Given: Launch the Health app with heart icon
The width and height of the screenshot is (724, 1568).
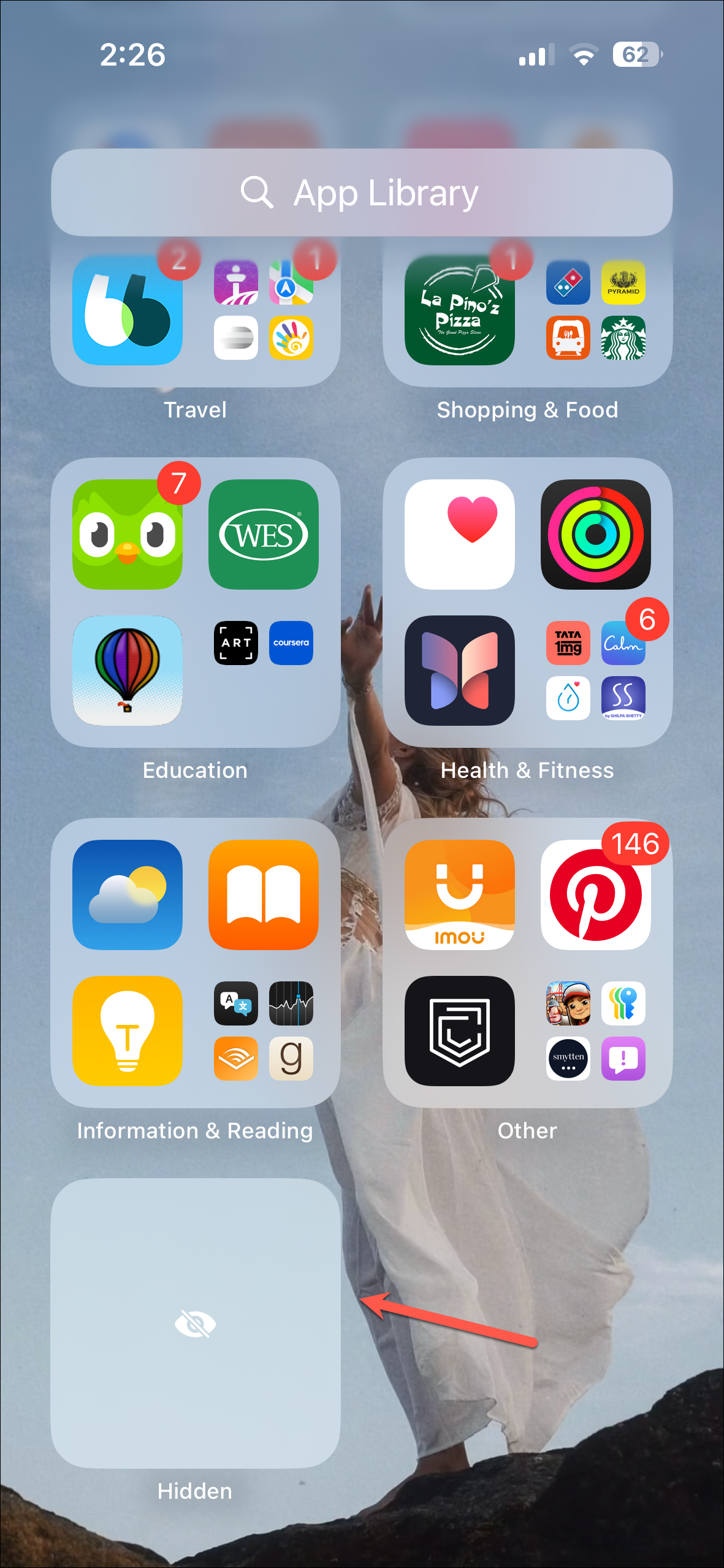Looking at the screenshot, I should point(460,534).
